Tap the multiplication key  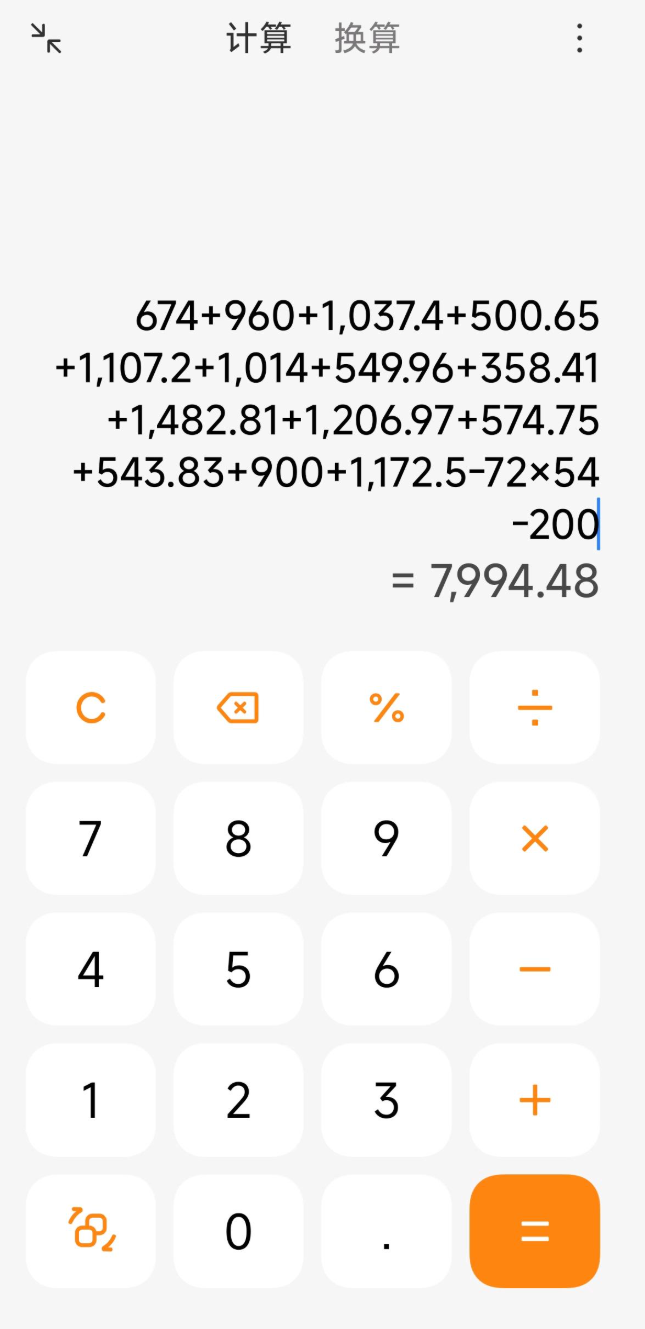[535, 838]
